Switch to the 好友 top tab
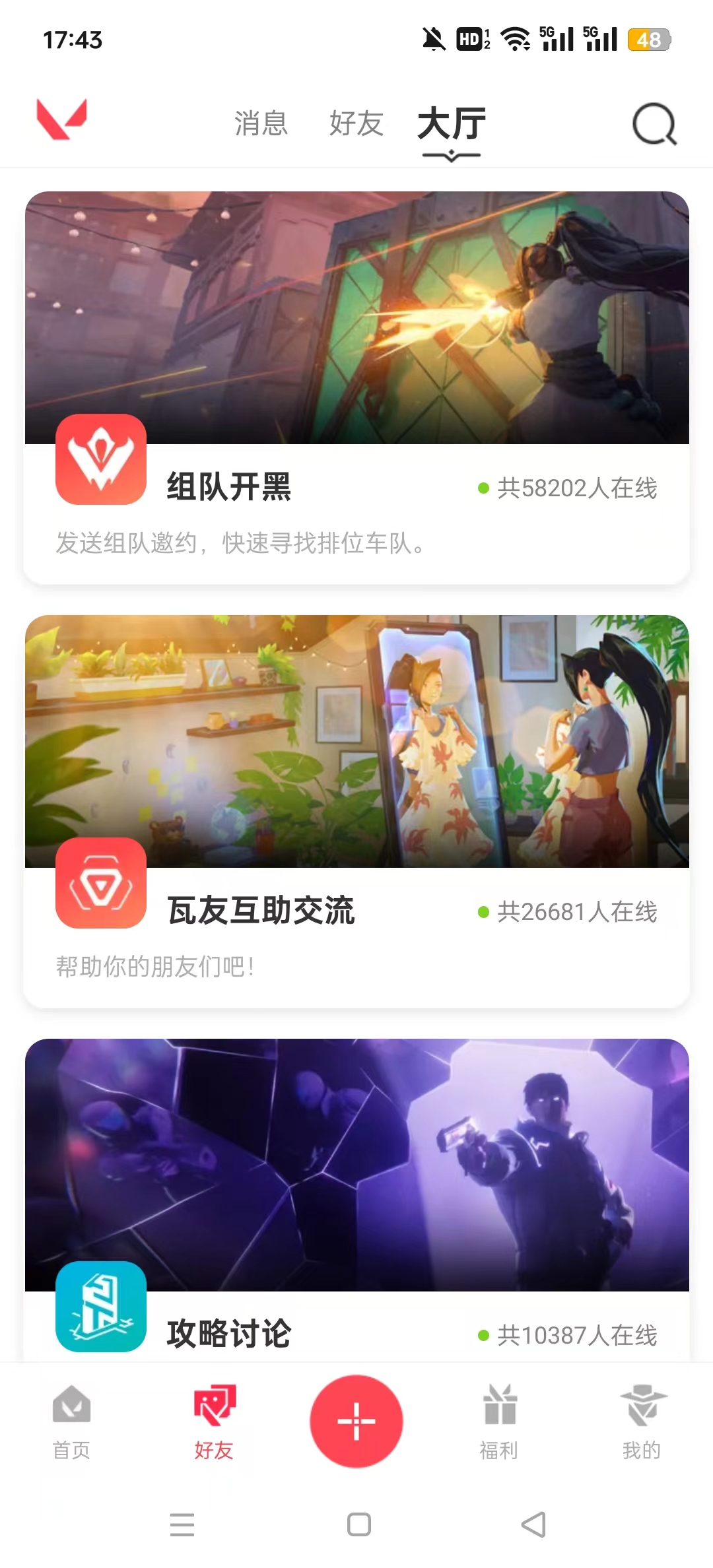Image resolution: width=713 pixels, height=1568 pixels. tap(356, 123)
